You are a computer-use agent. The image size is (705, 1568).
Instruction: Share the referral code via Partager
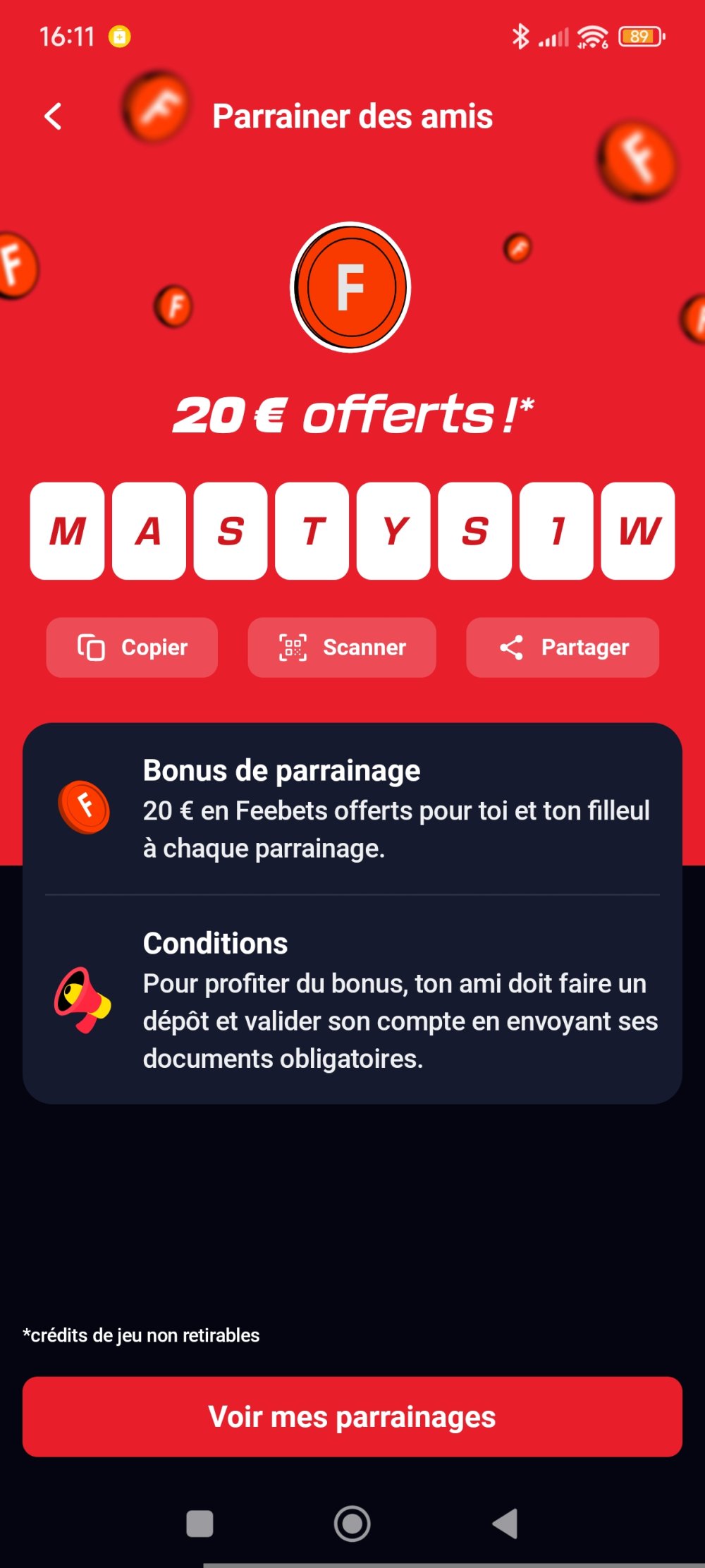(563, 648)
